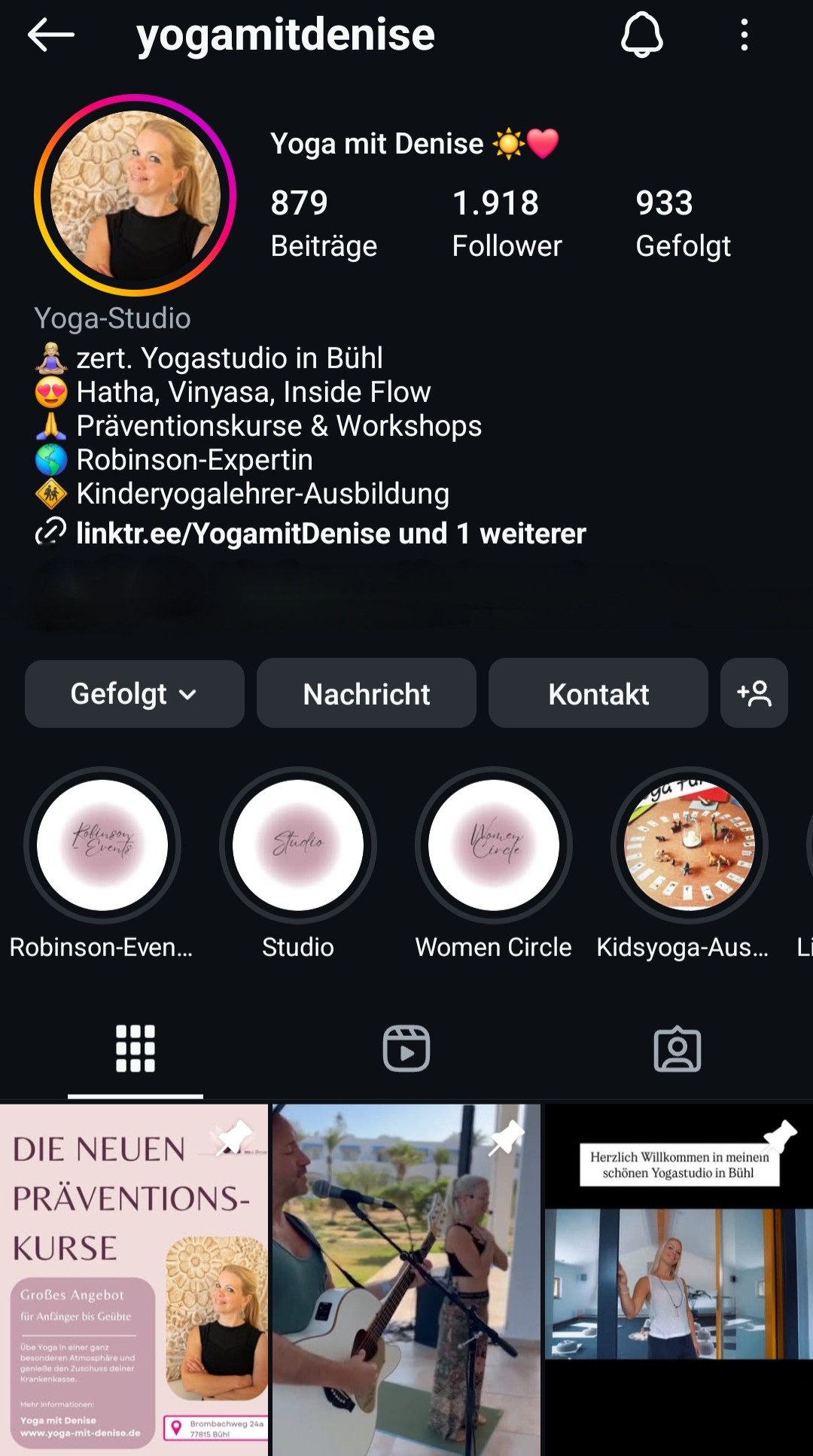Show suggested accounts via add-person icon
Viewport: 813px width, 1456px height.
pos(754,693)
